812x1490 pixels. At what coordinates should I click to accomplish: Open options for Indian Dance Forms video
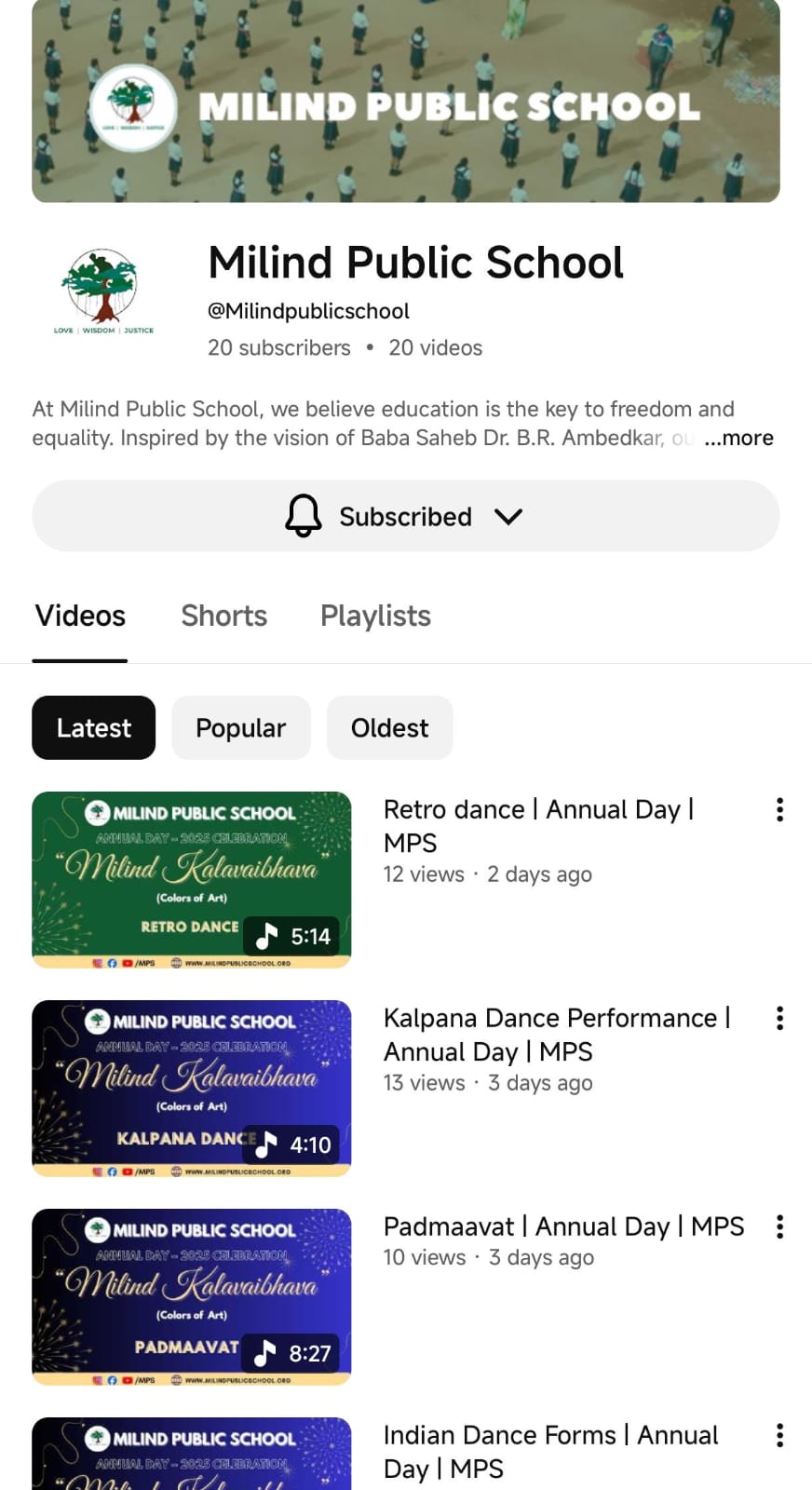point(779,1435)
